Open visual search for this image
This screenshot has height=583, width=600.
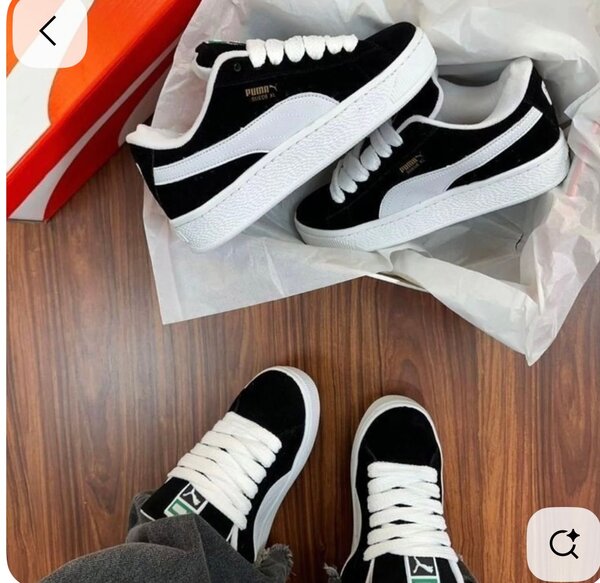[563, 543]
